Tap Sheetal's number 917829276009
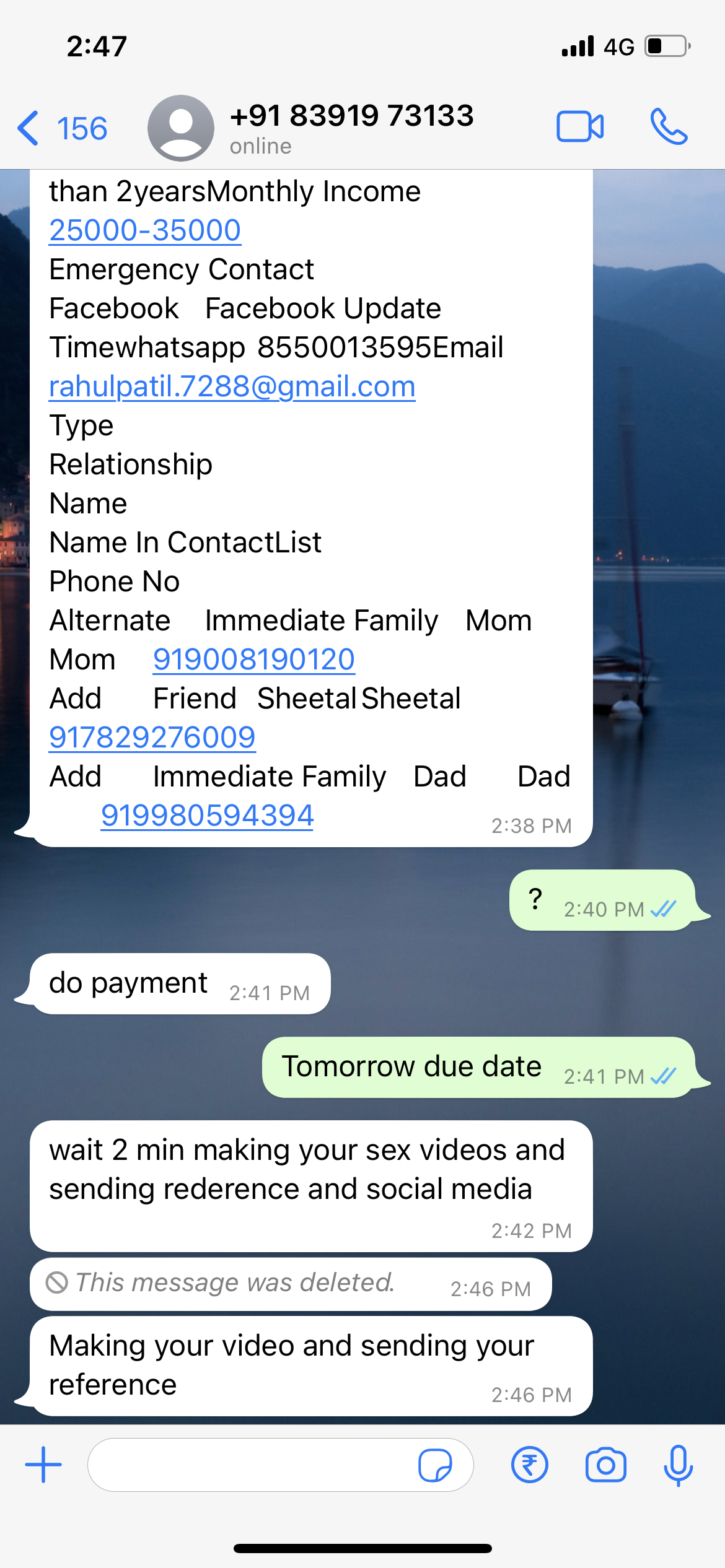725x1568 pixels. click(x=152, y=738)
